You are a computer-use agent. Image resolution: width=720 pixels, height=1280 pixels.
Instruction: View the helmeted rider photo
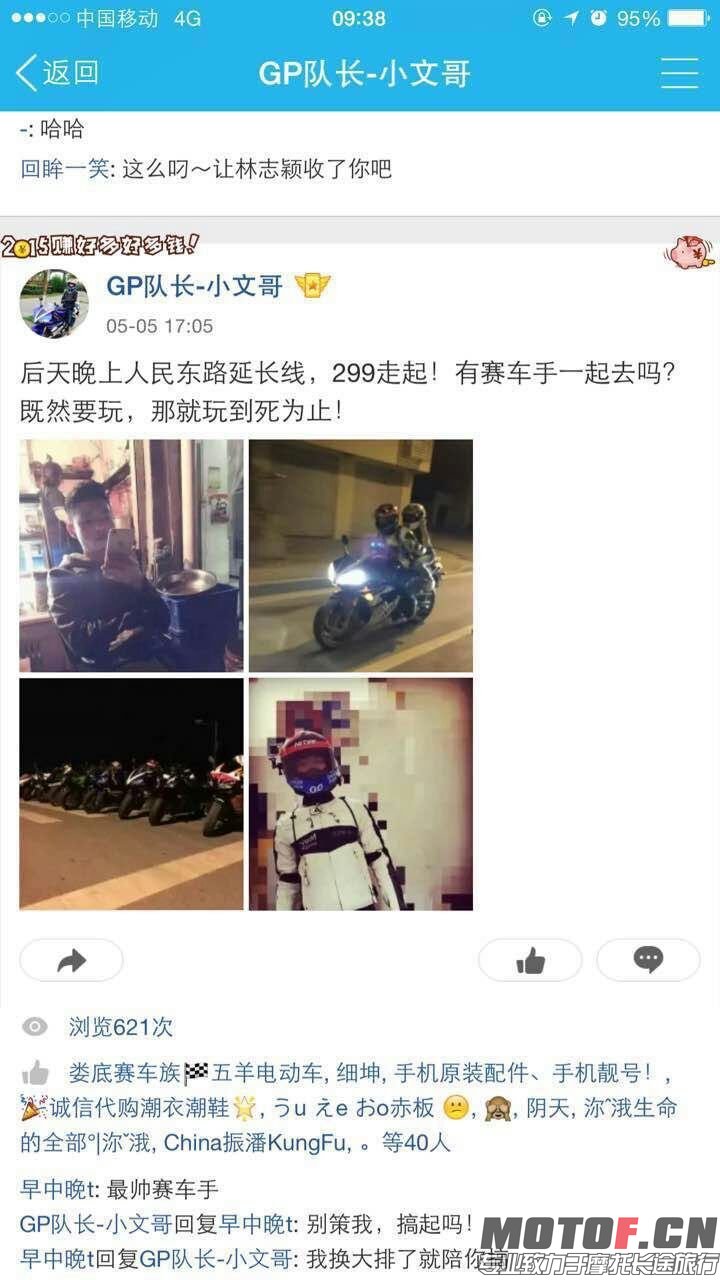[x=360, y=794]
